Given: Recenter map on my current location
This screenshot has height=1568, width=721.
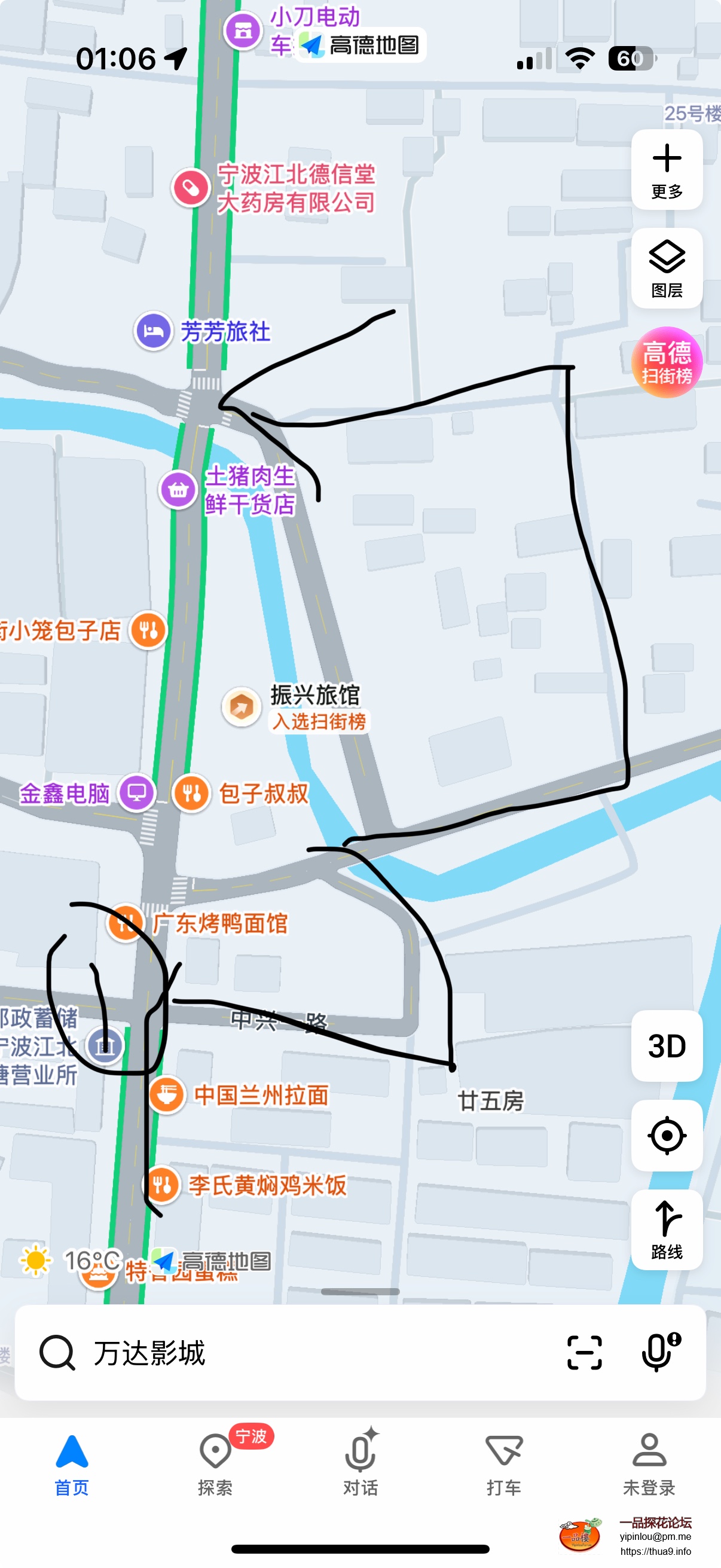Looking at the screenshot, I should 666,1135.
